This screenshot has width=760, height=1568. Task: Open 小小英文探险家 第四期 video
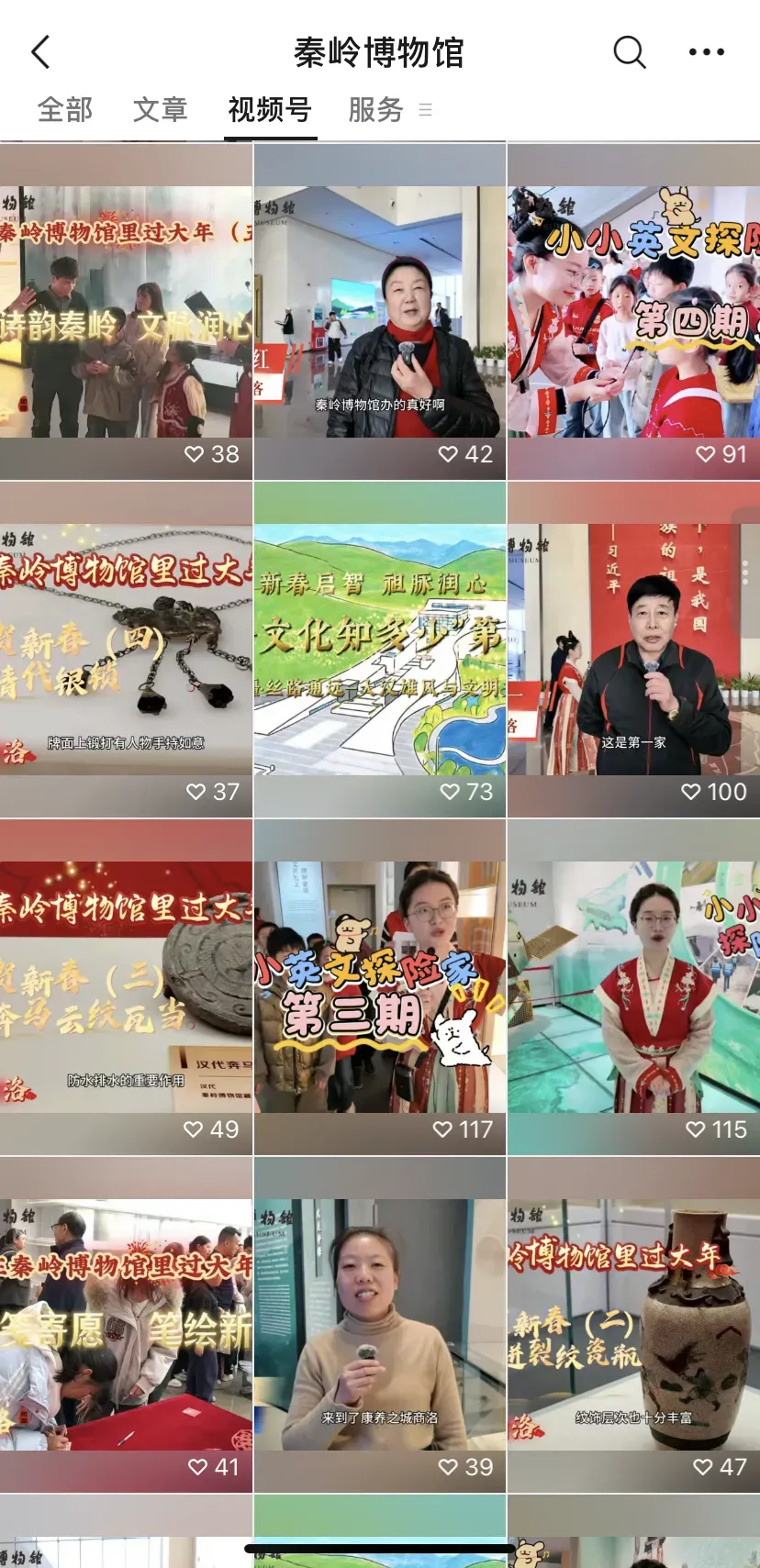pos(633,312)
